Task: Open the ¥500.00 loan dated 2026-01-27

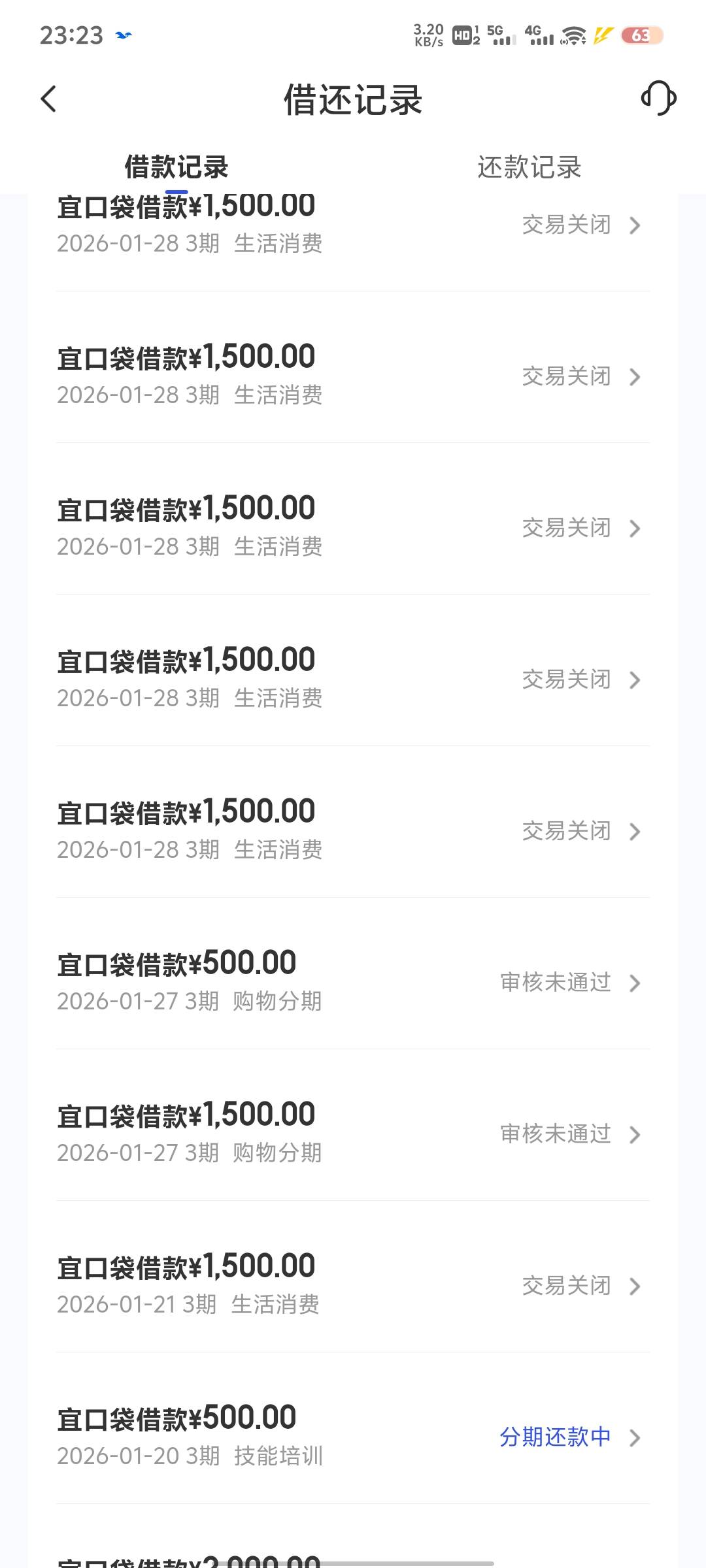Action: pos(353,981)
